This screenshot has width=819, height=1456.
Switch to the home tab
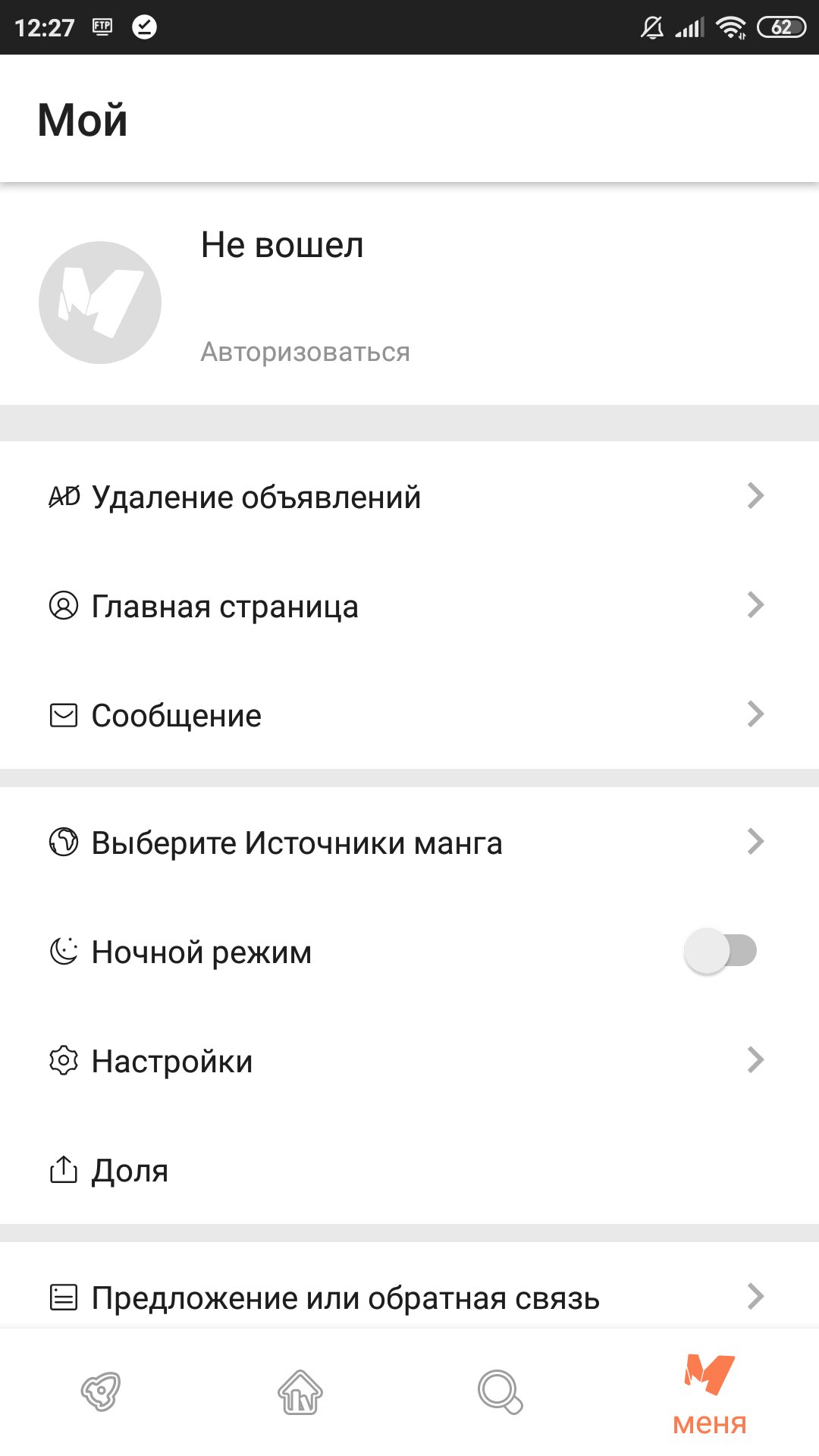pyautogui.click(x=300, y=1392)
